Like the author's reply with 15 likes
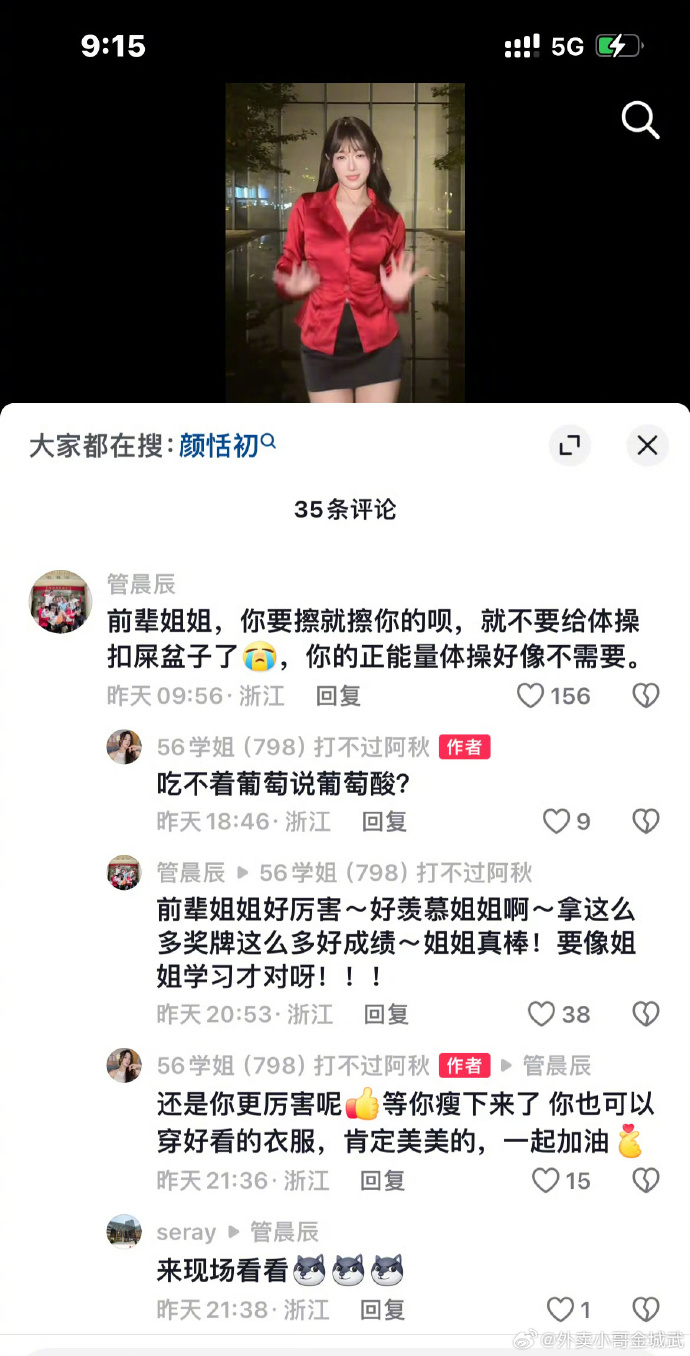The image size is (690, 1356). (x=546, y=1181)
